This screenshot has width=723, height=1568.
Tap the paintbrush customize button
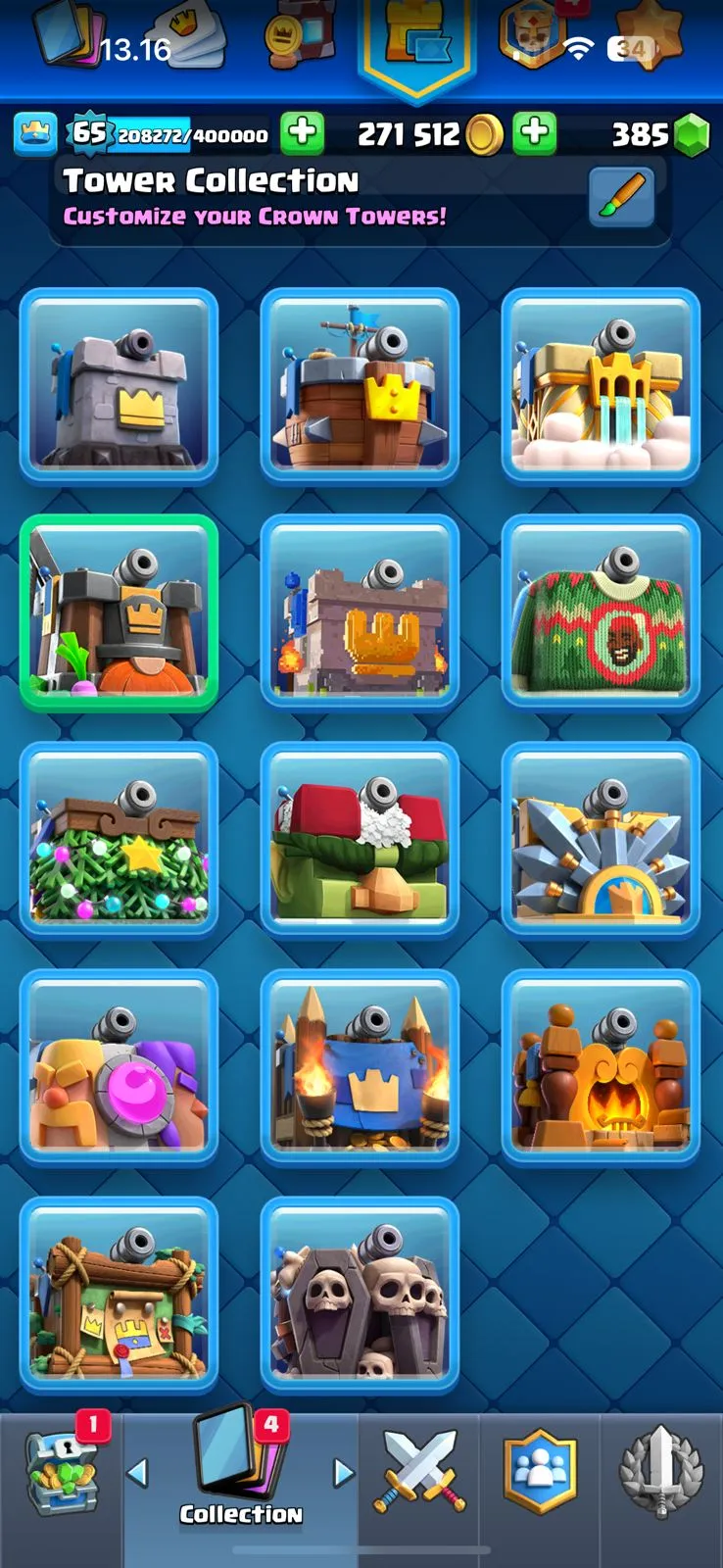click(621, 197)
